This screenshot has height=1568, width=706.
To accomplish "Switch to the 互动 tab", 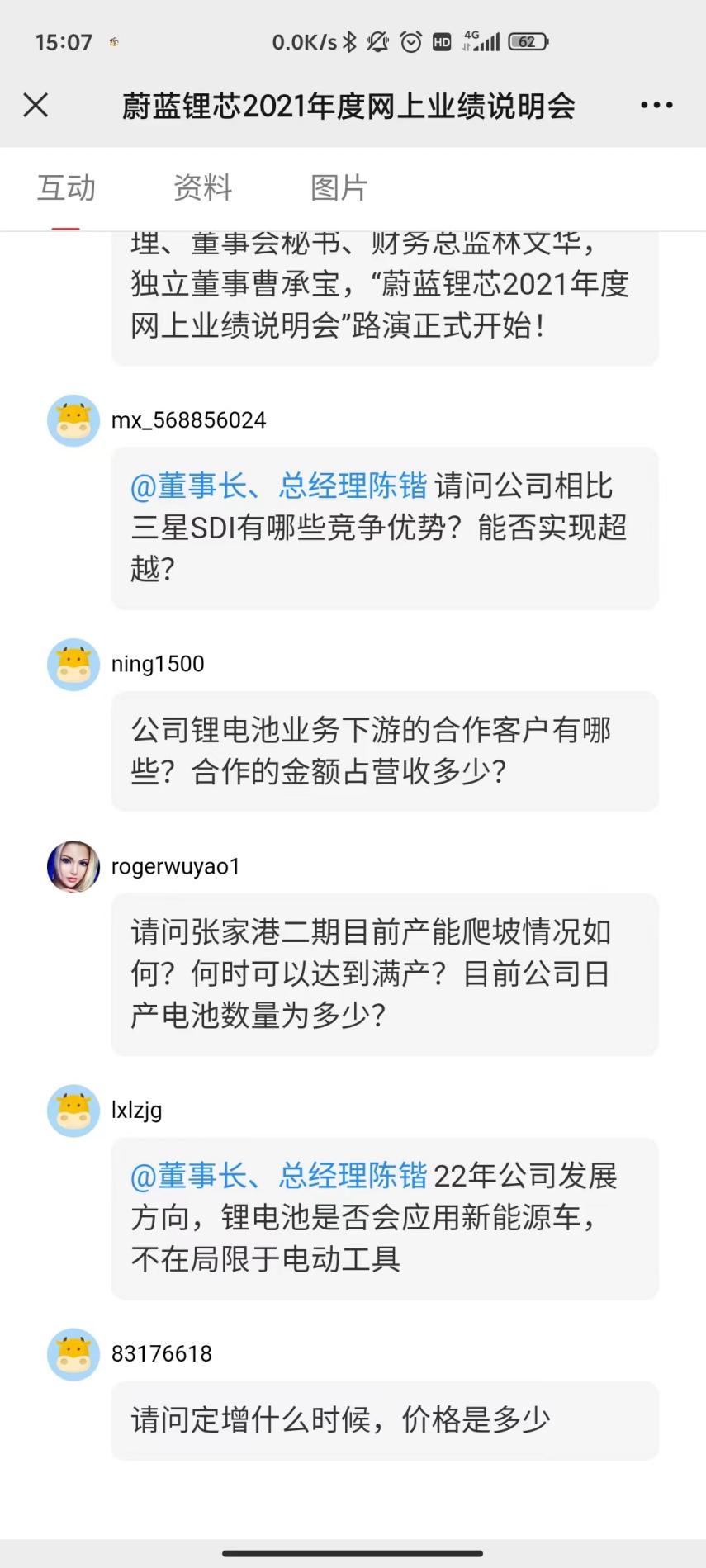I will 66,188.
